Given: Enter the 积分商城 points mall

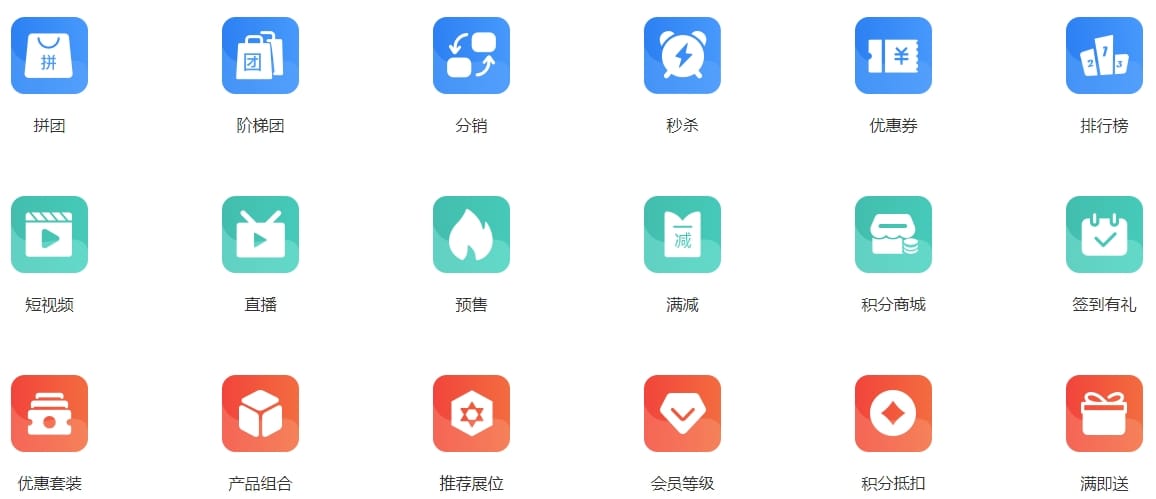Looking at the screenshot, I should point(893,235).
